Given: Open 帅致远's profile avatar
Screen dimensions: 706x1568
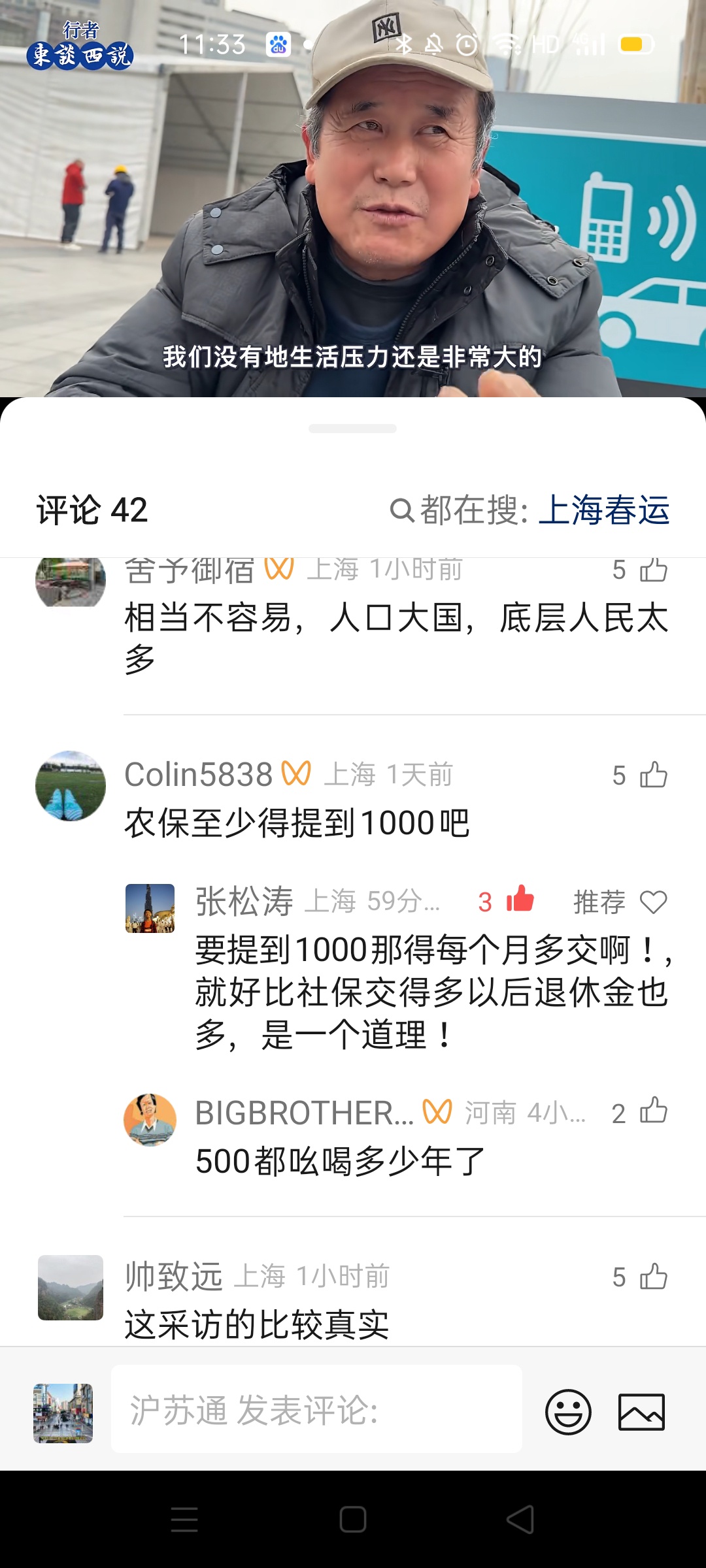Looking at the screenshot, I should point(71,1287).
